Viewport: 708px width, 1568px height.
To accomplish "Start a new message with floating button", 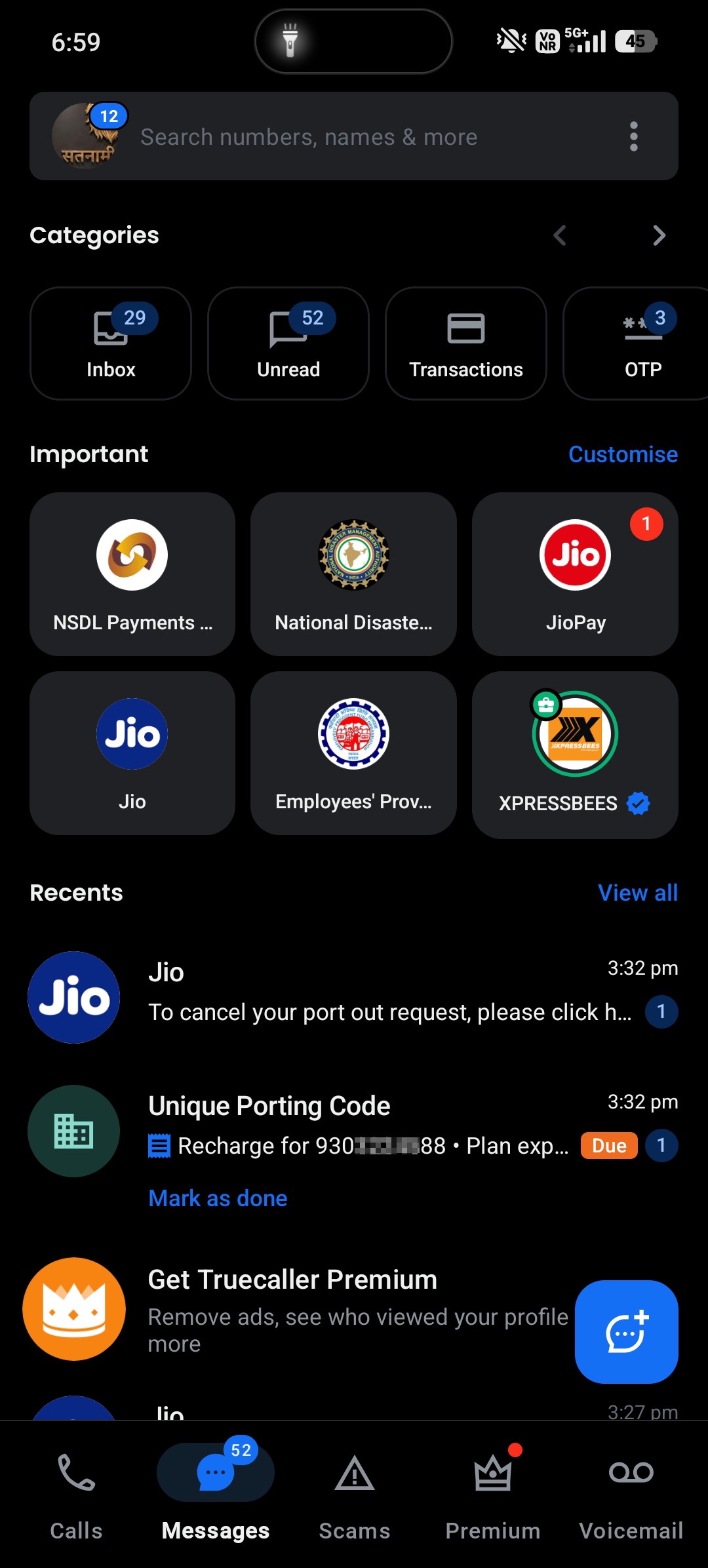I will point(626,1332).
